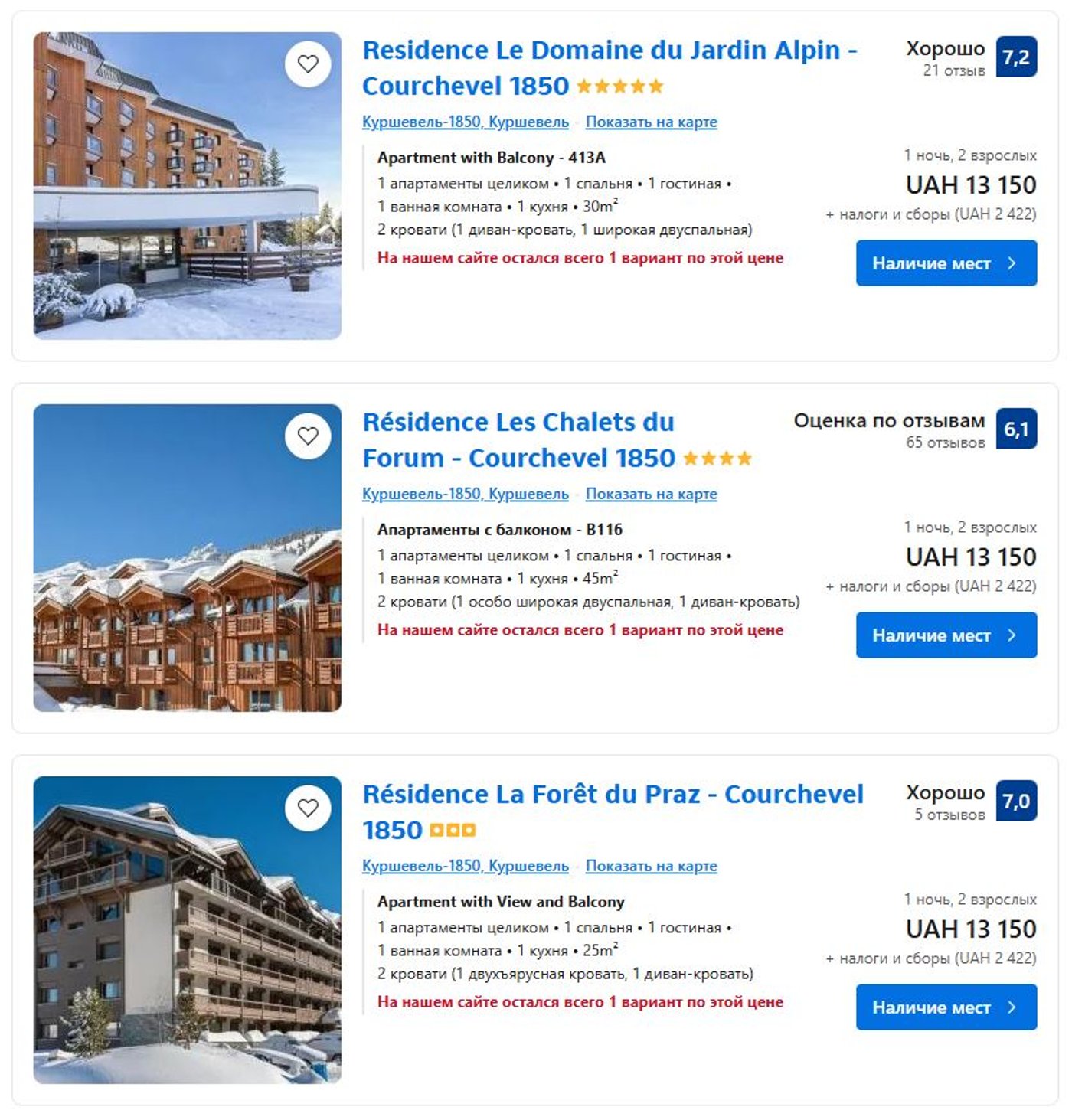Open Residence Le Domaine du Jardin Alpin title link
The image size is (1072, 1120).
[609, 51]
